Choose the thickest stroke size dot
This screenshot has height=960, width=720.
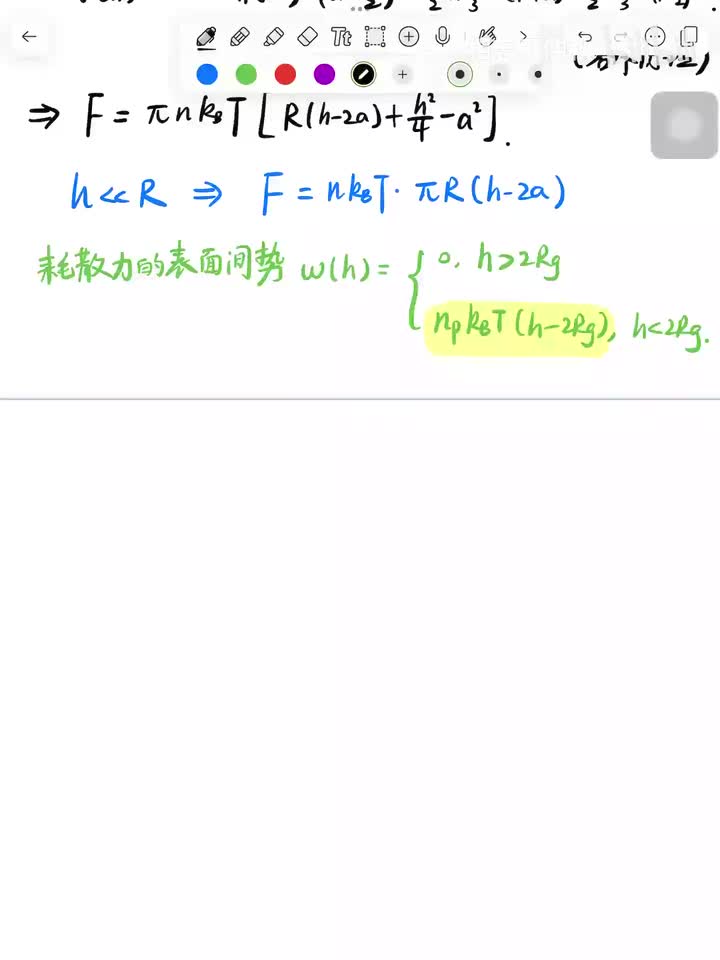coord(460,74)
